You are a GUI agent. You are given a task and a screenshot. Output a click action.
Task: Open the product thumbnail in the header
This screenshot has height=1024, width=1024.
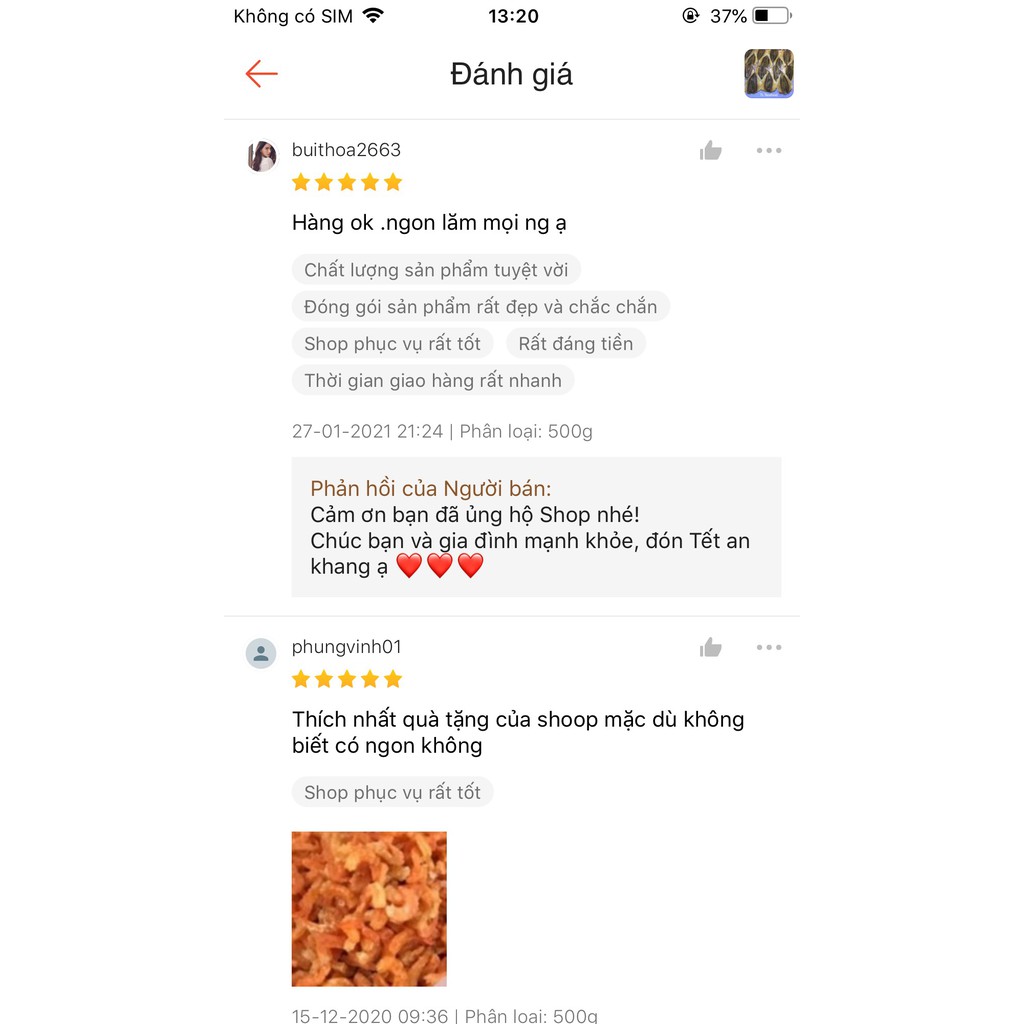(768, 74)
